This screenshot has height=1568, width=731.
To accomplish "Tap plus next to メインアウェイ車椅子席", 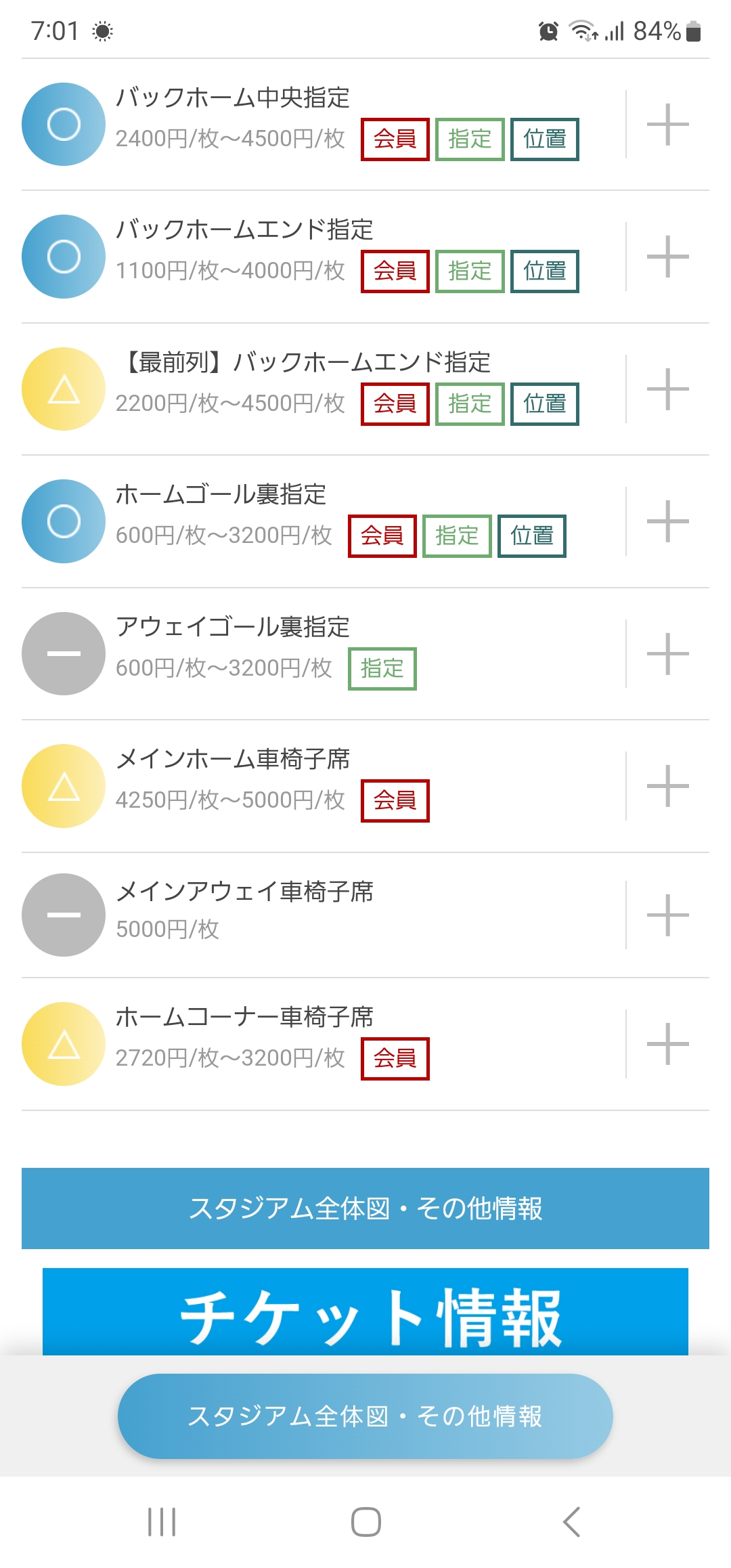I will click(667, 915).
